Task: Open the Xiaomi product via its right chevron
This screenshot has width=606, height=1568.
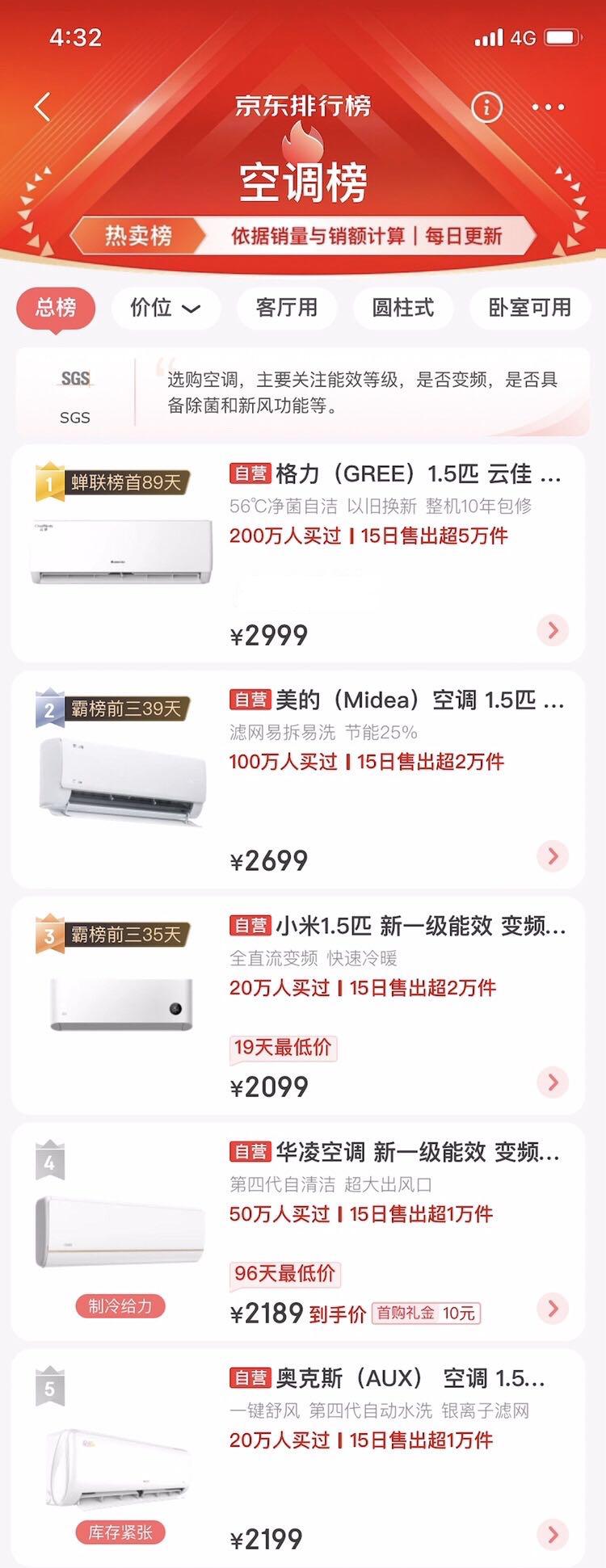Action: [x=552, y=1082]
